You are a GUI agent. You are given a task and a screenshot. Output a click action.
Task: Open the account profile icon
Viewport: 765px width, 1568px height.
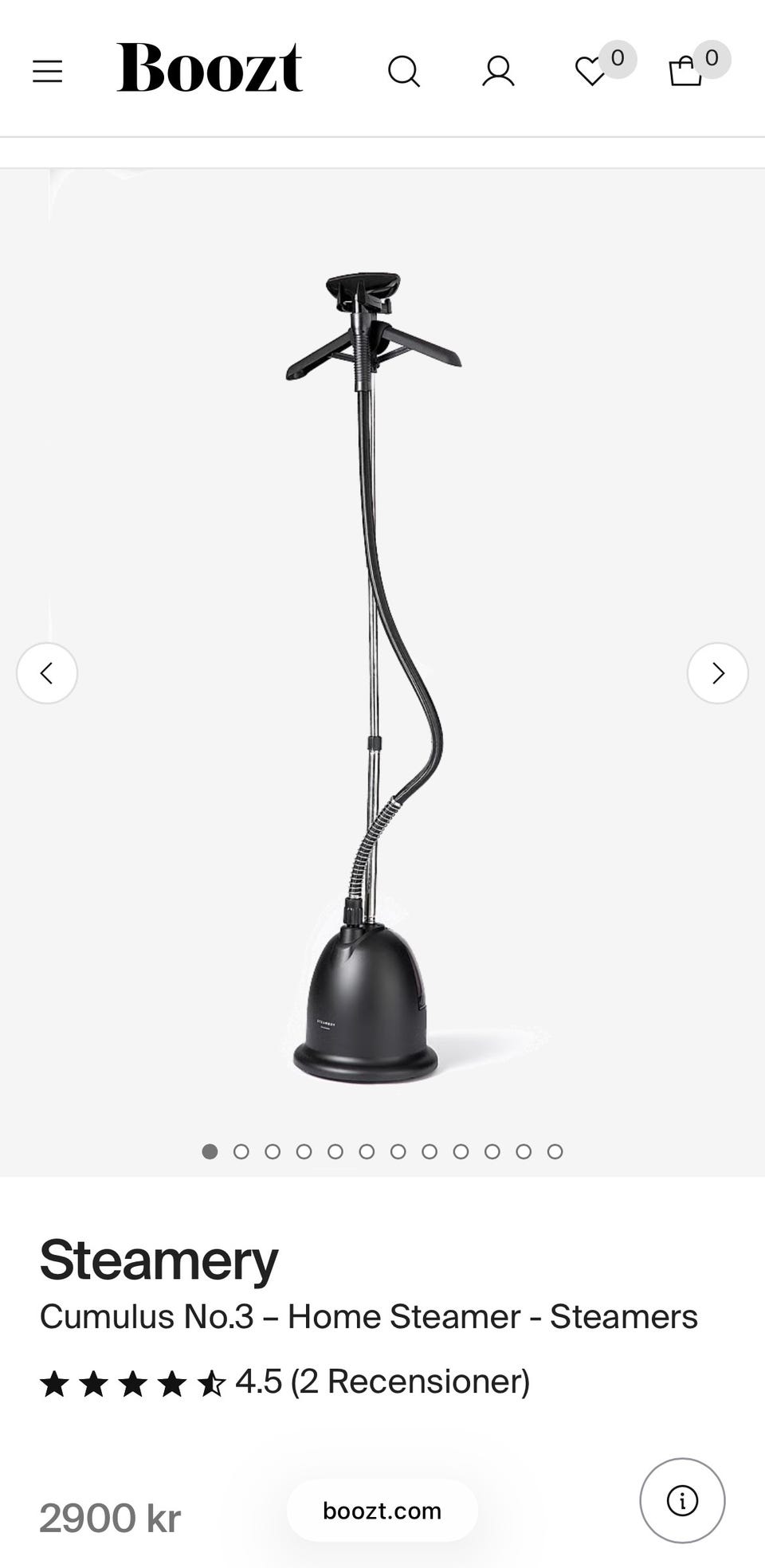click(498, 72)
